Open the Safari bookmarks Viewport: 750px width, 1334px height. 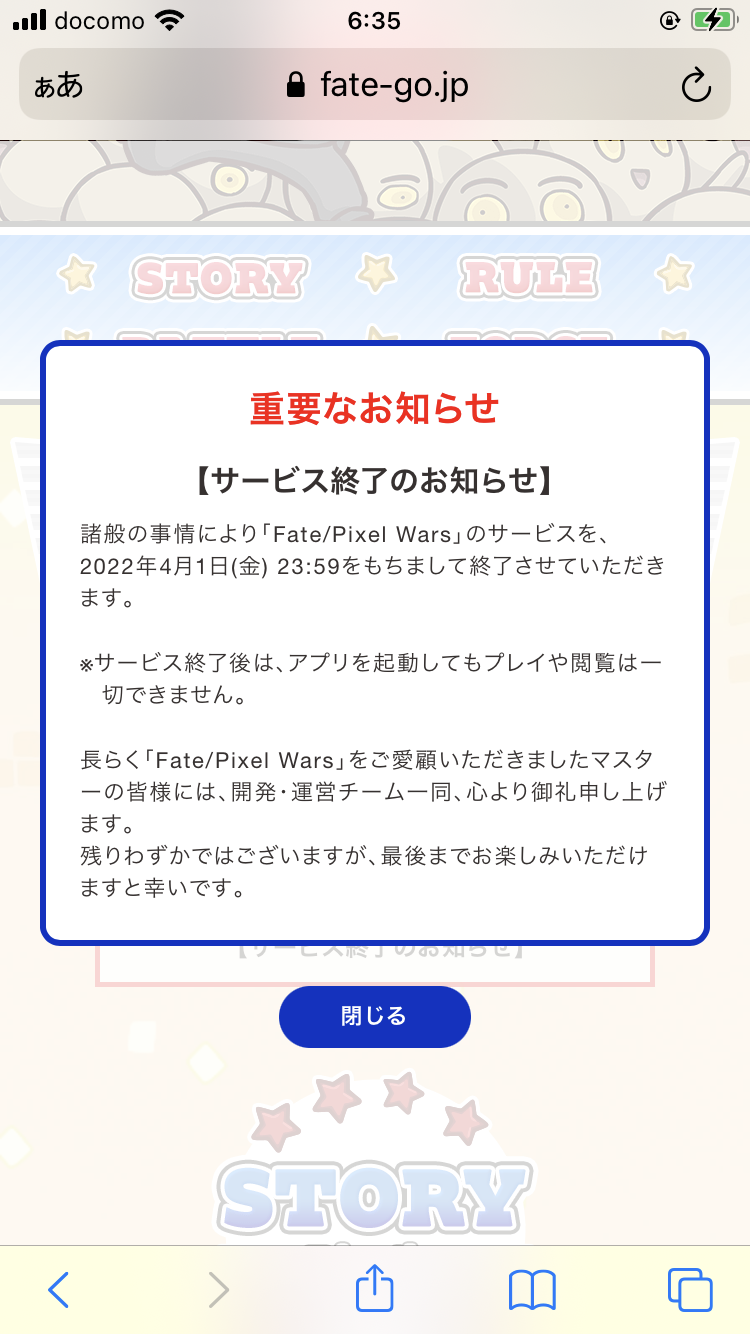[531, 1290]
